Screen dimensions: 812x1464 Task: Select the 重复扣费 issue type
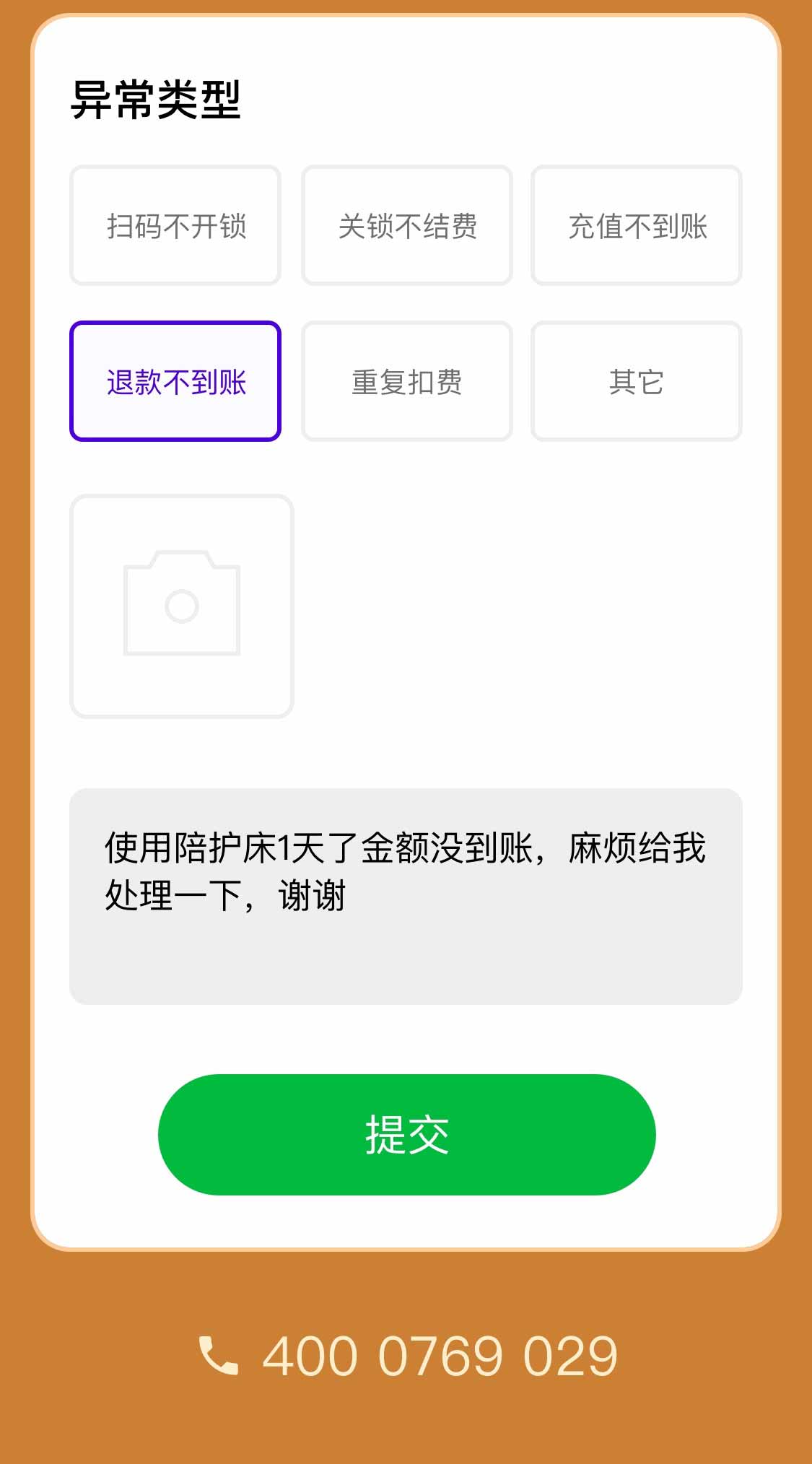click(406, 381)
